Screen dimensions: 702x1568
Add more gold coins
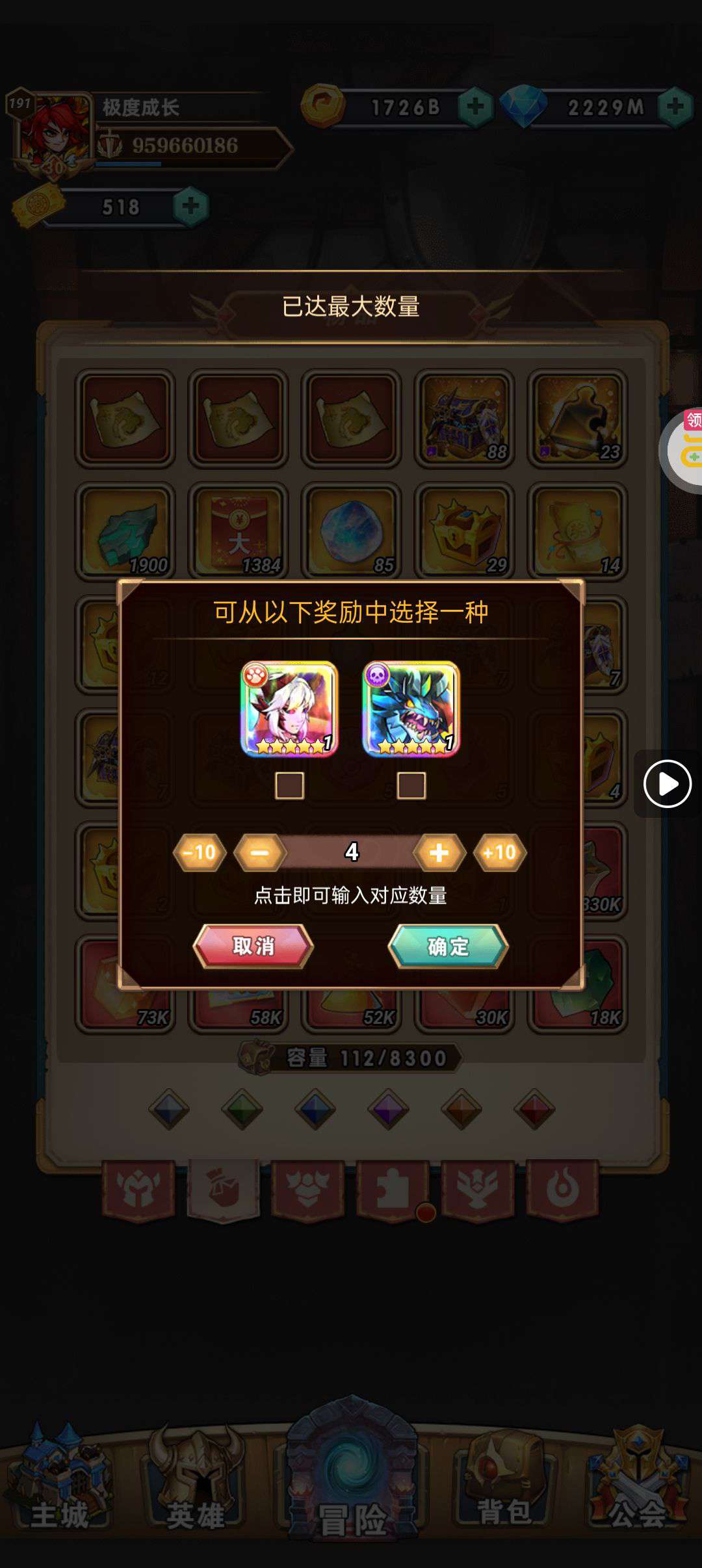475,107
